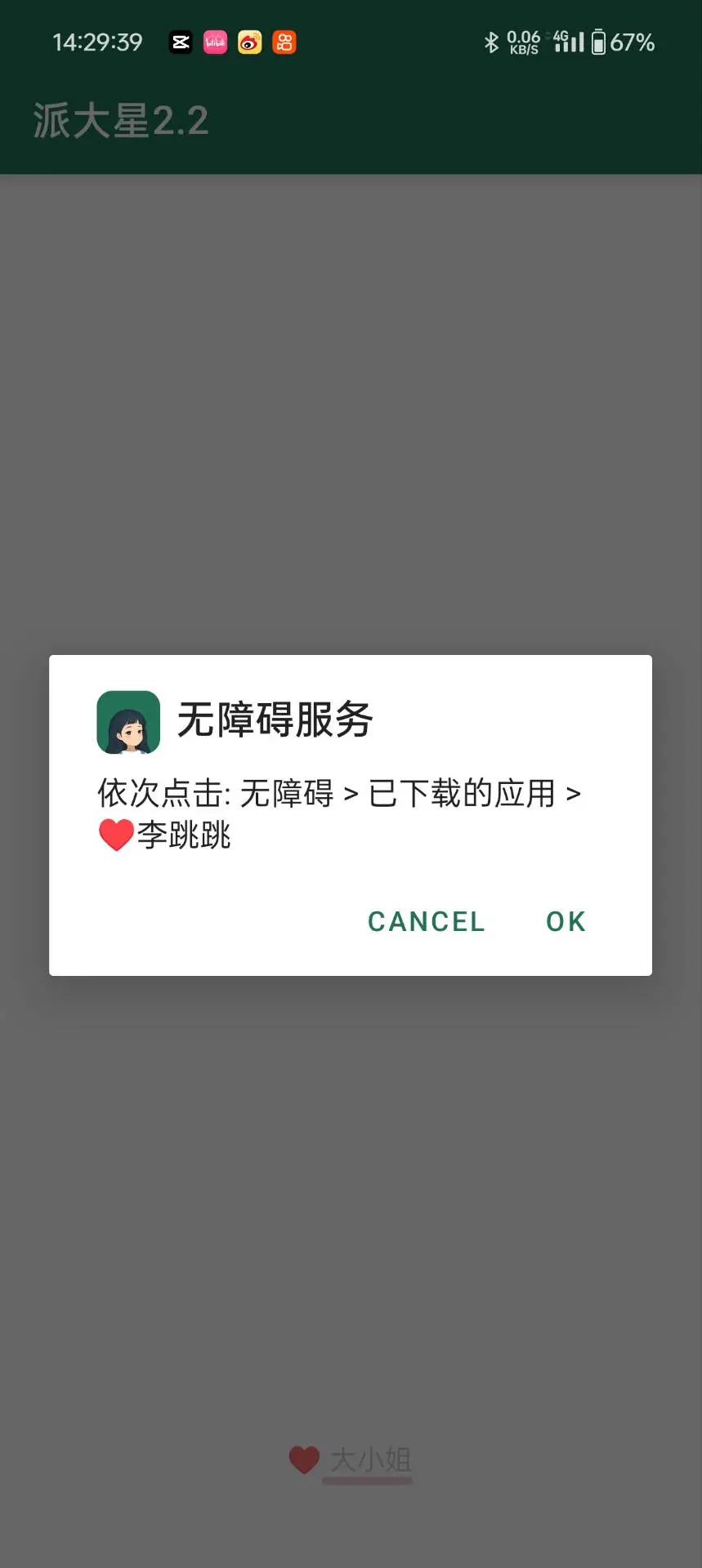
Task: Click the CapCut notification icon
Action: [x=181, y=42]
